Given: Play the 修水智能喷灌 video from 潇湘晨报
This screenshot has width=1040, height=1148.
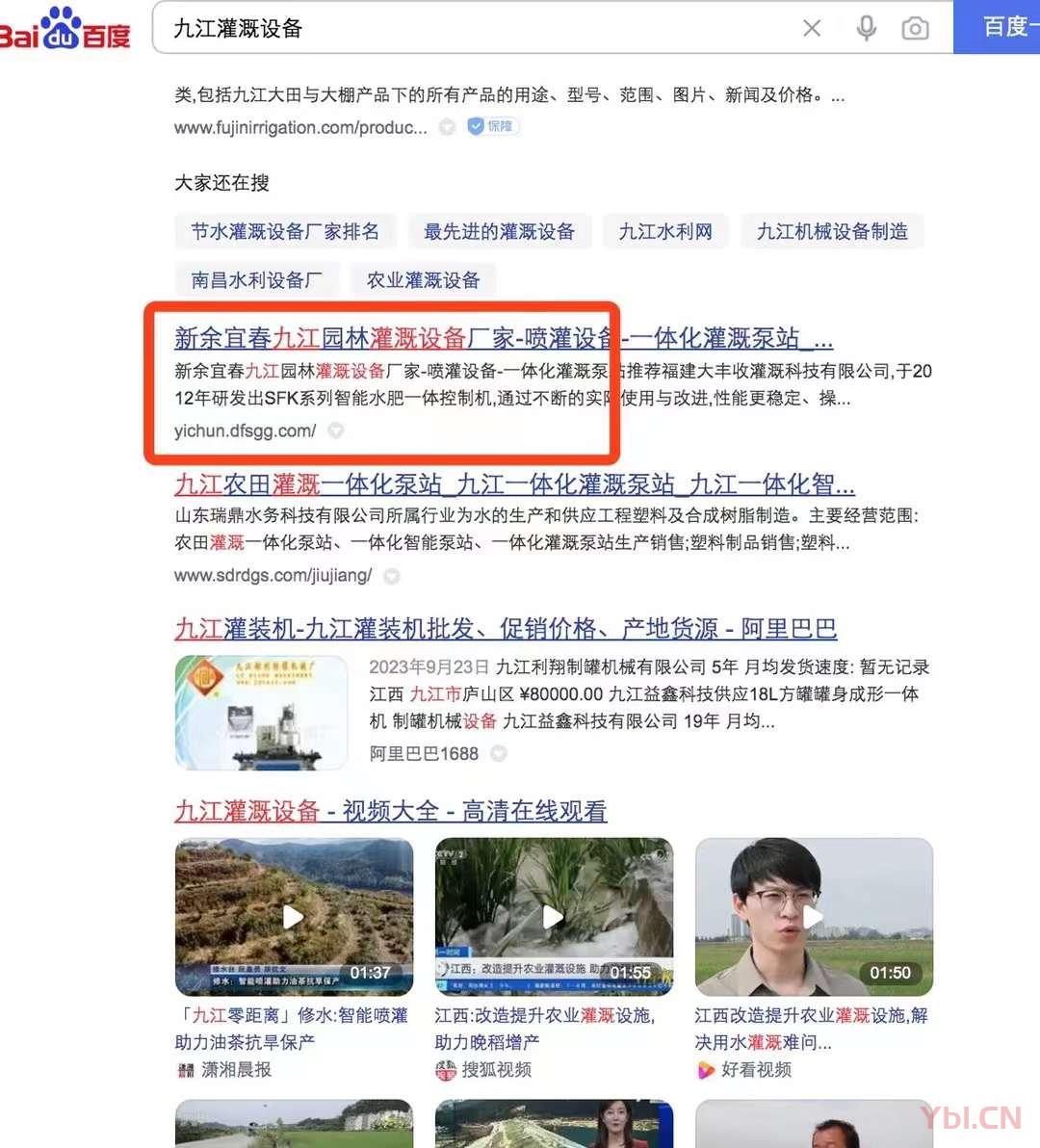Looking at the screenshot, I should (294, 916).
